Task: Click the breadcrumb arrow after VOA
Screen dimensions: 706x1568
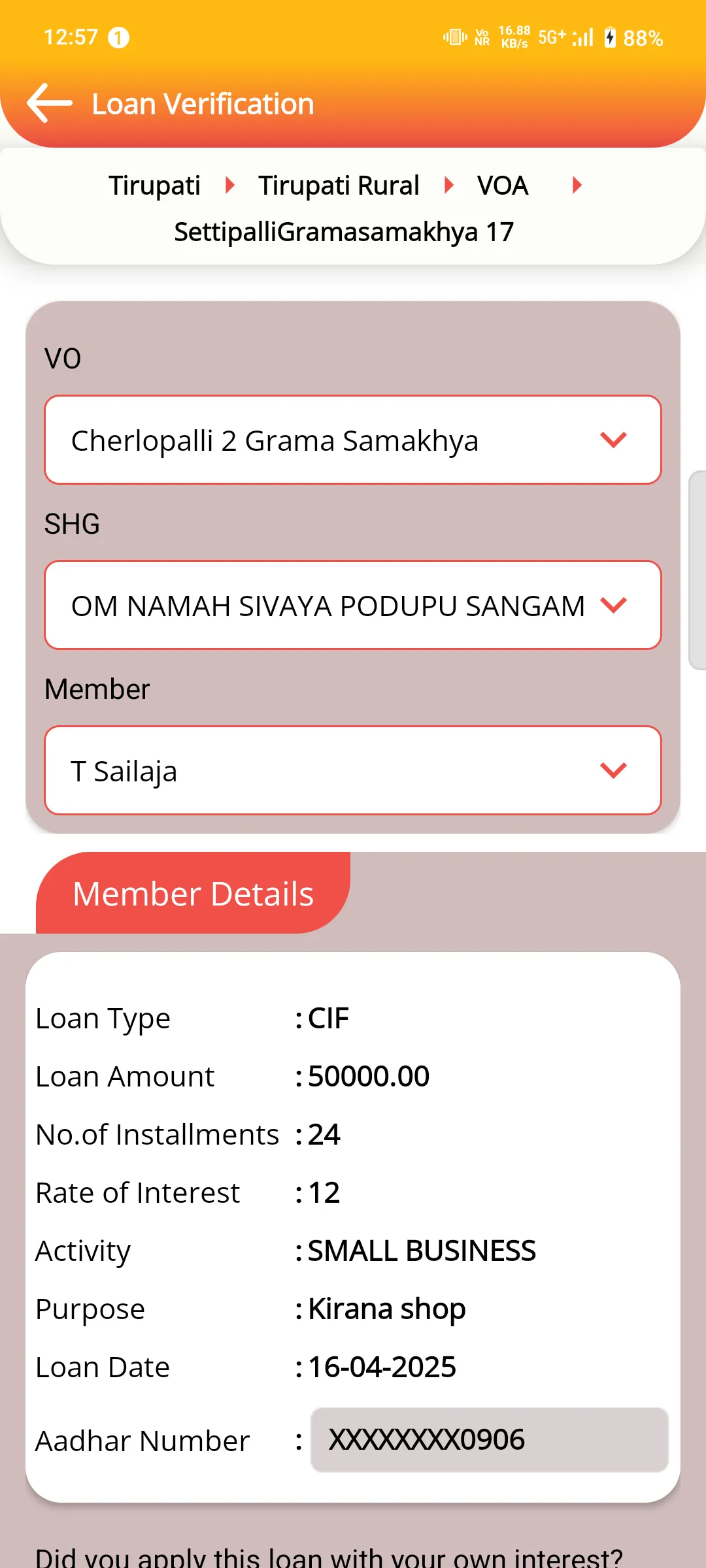Action: (x=577, y=186)
